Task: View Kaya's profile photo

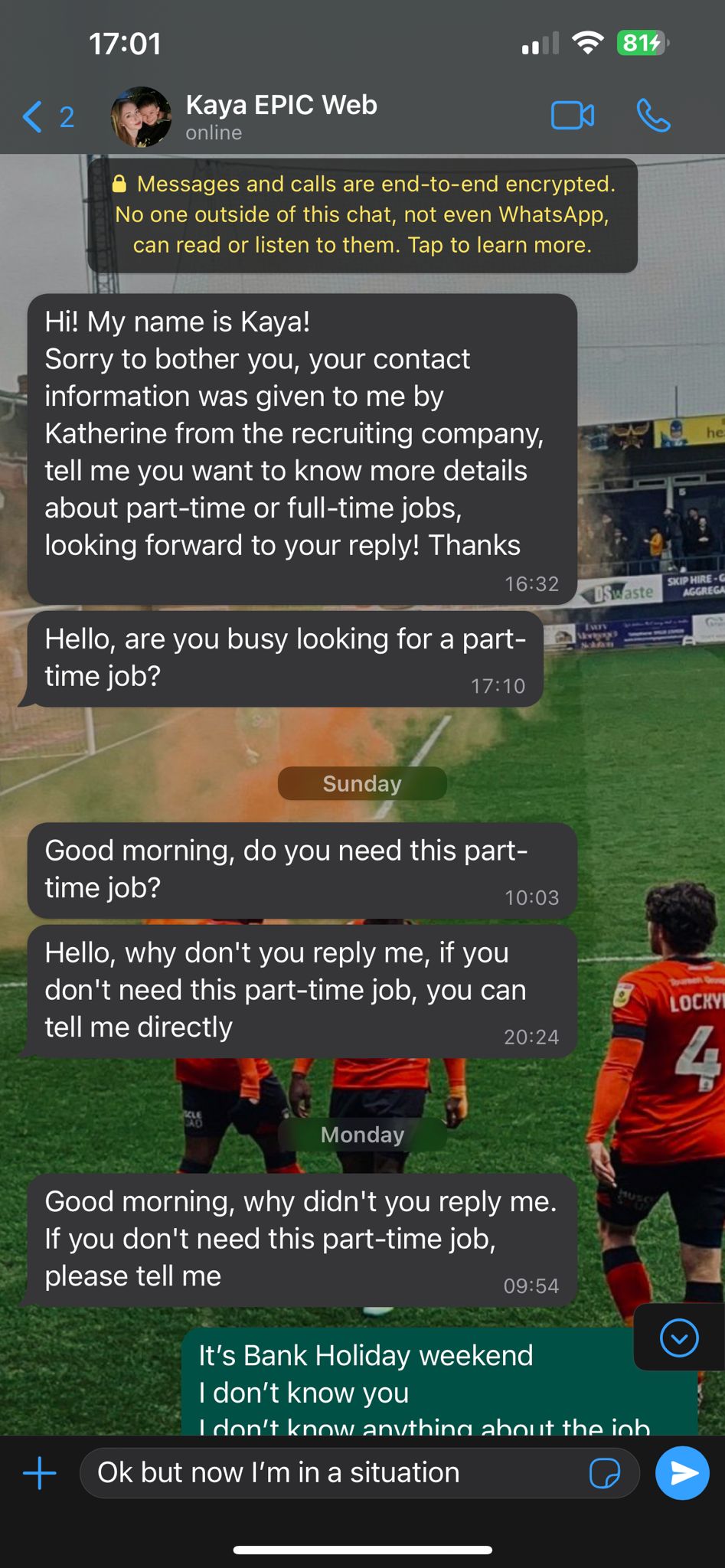Action: pos(141,116)
